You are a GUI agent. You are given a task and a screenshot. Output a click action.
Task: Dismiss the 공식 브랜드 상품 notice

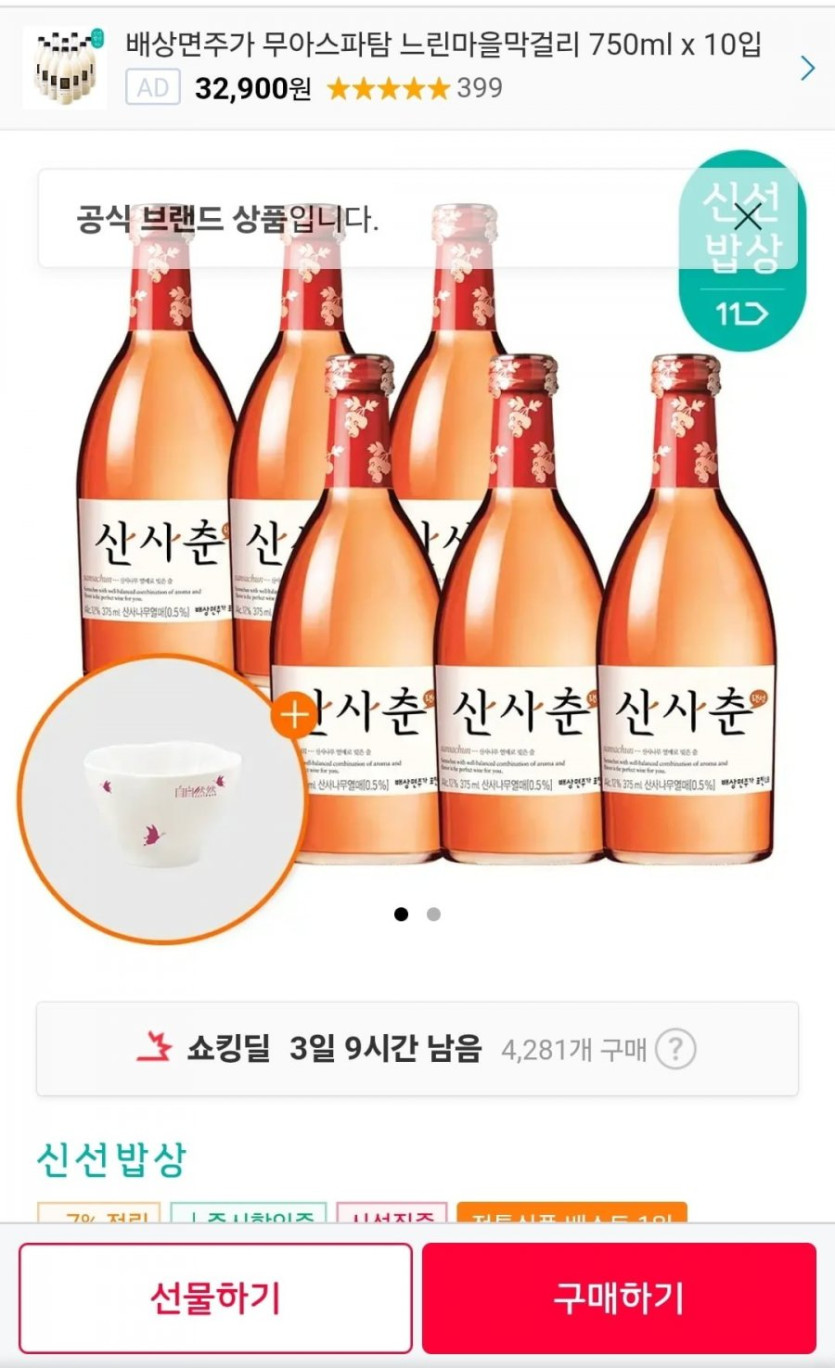coord(747,217)
